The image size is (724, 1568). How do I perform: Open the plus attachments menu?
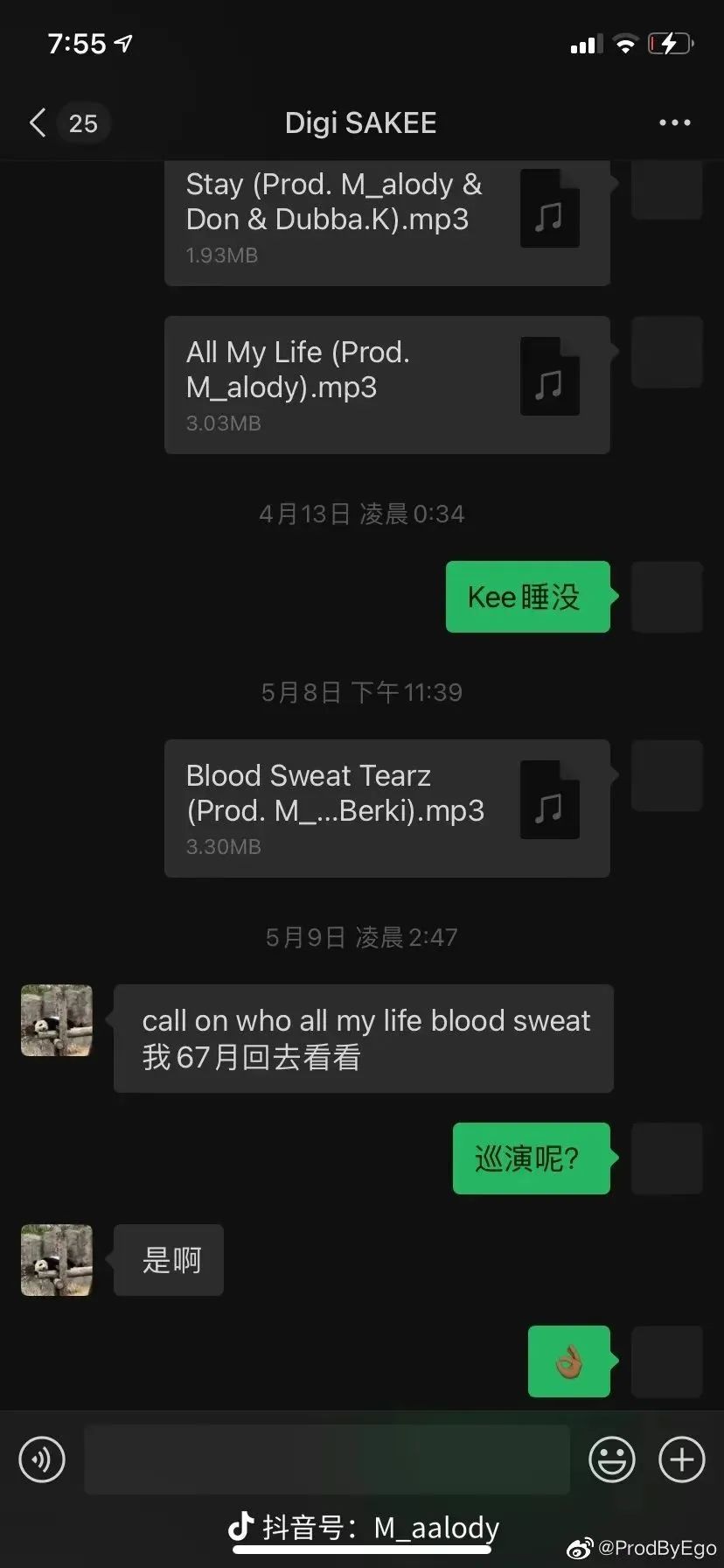coord(681,1459)
